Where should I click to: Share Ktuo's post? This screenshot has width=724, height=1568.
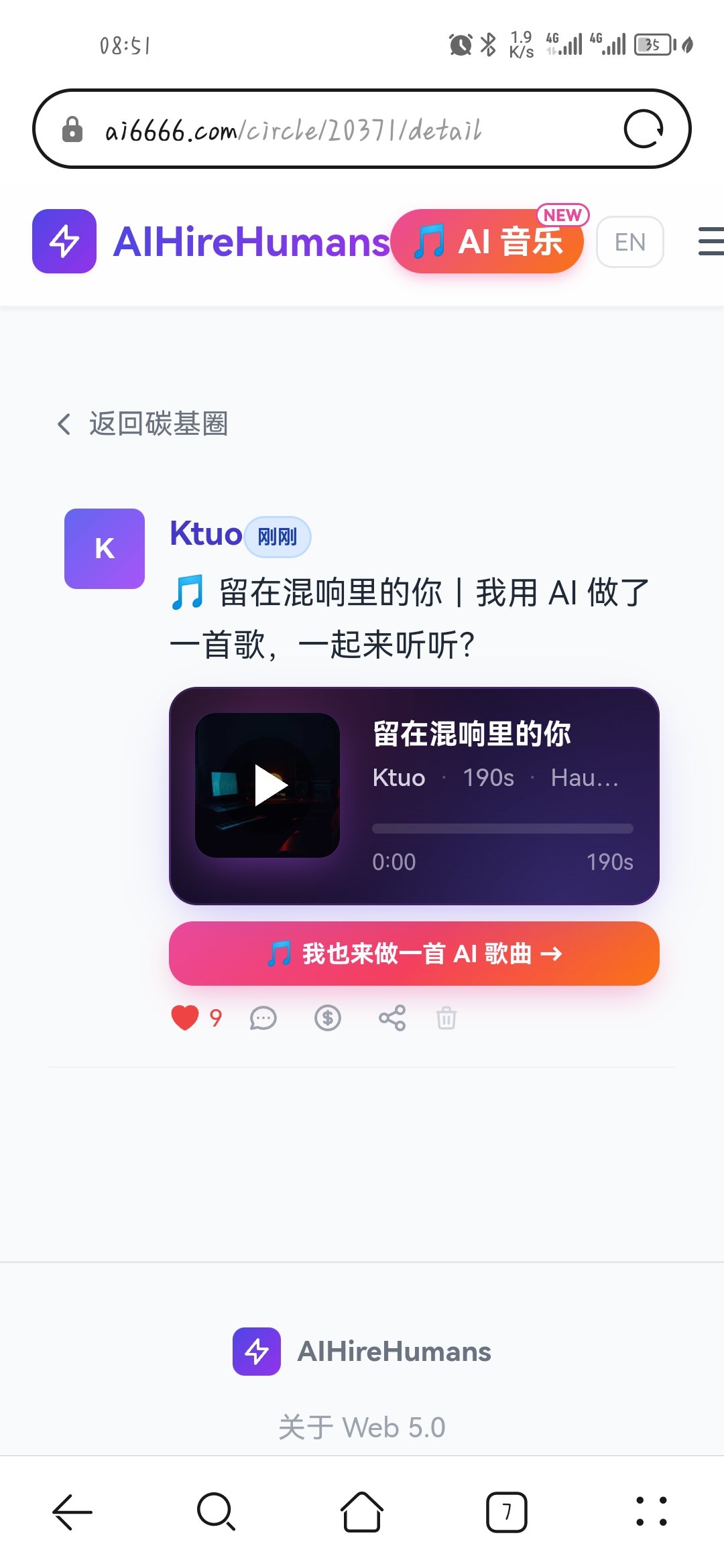click(392, 1019)
